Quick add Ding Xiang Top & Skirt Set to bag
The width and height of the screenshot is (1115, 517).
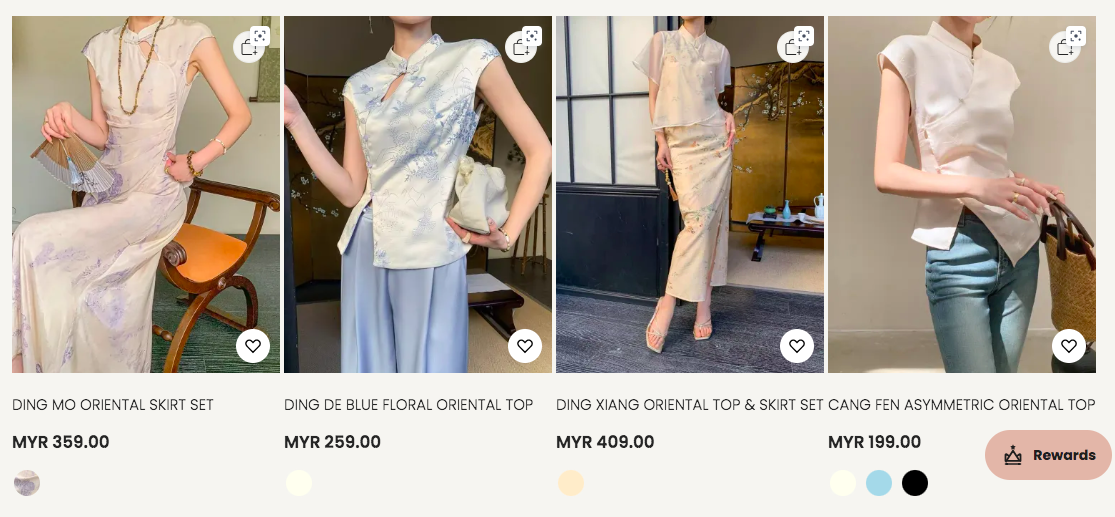(x=793, y=46)
